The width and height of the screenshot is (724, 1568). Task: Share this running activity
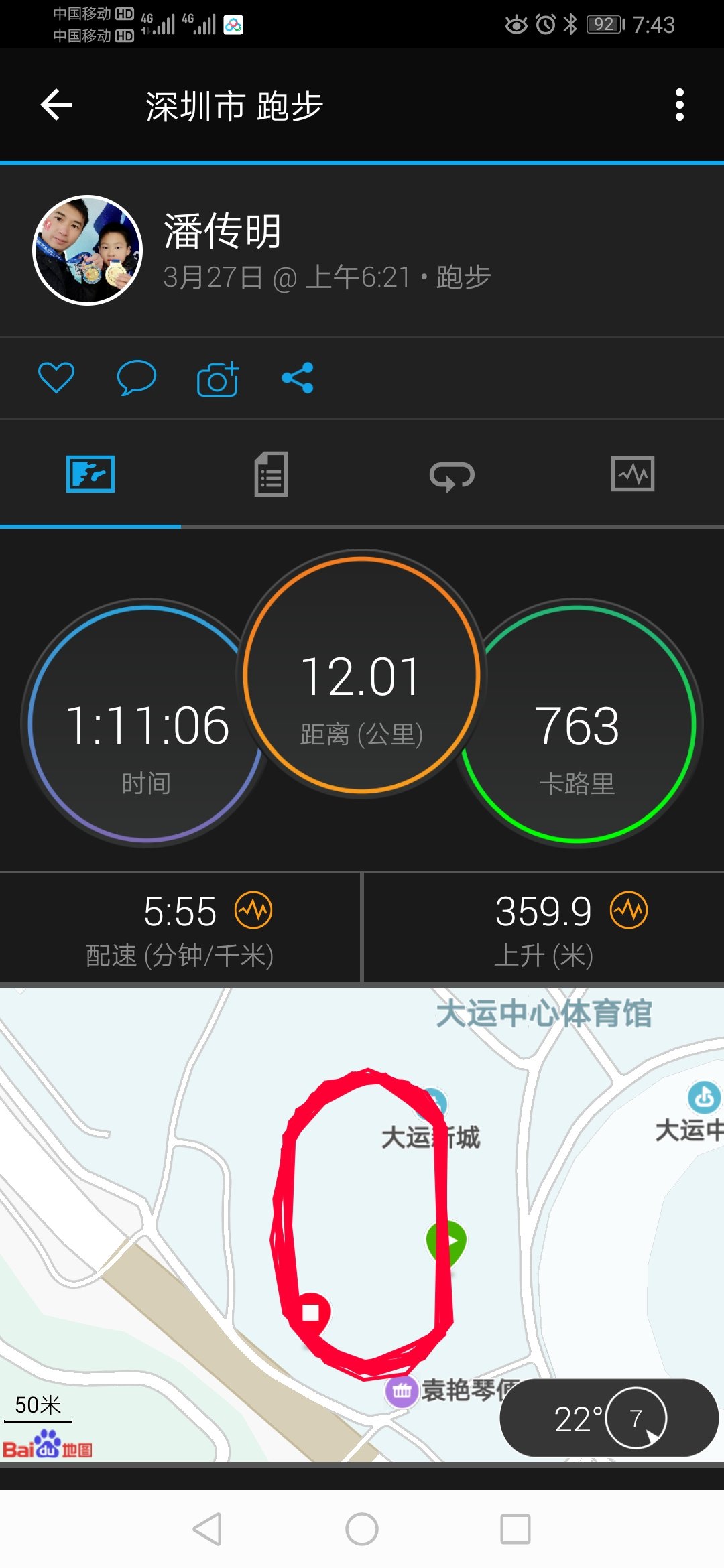298,378
